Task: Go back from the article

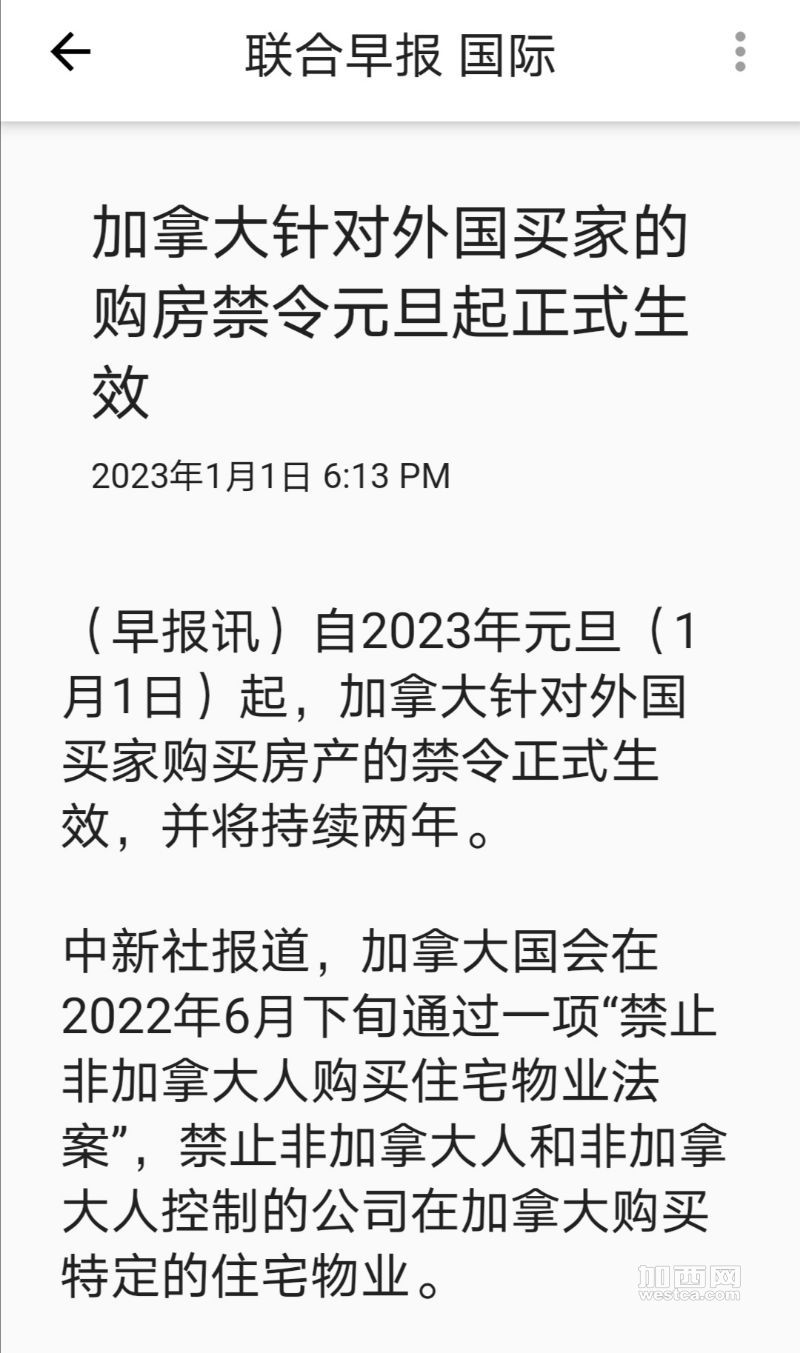Action: coord(70,52)
